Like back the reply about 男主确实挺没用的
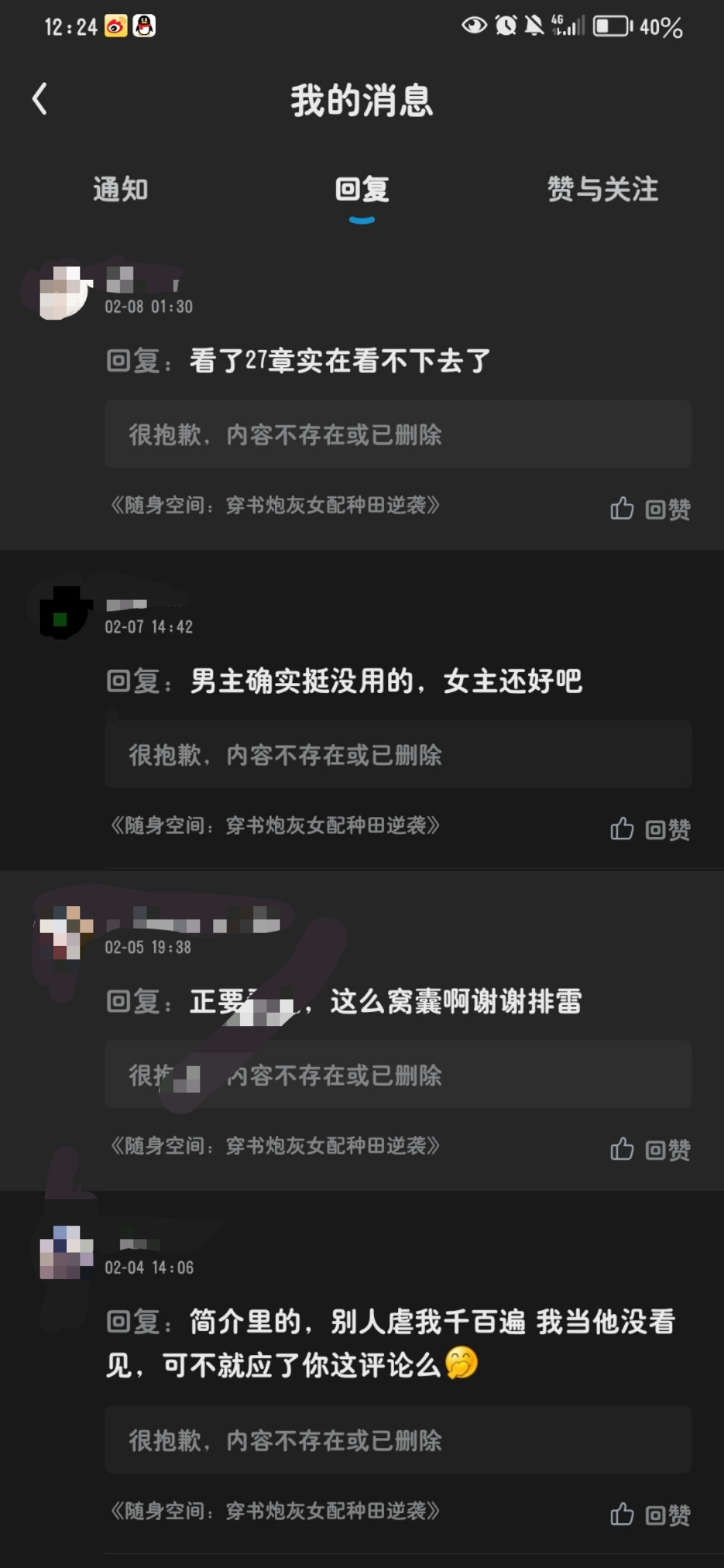724x1568 pixels. click(x=650, y=830)
